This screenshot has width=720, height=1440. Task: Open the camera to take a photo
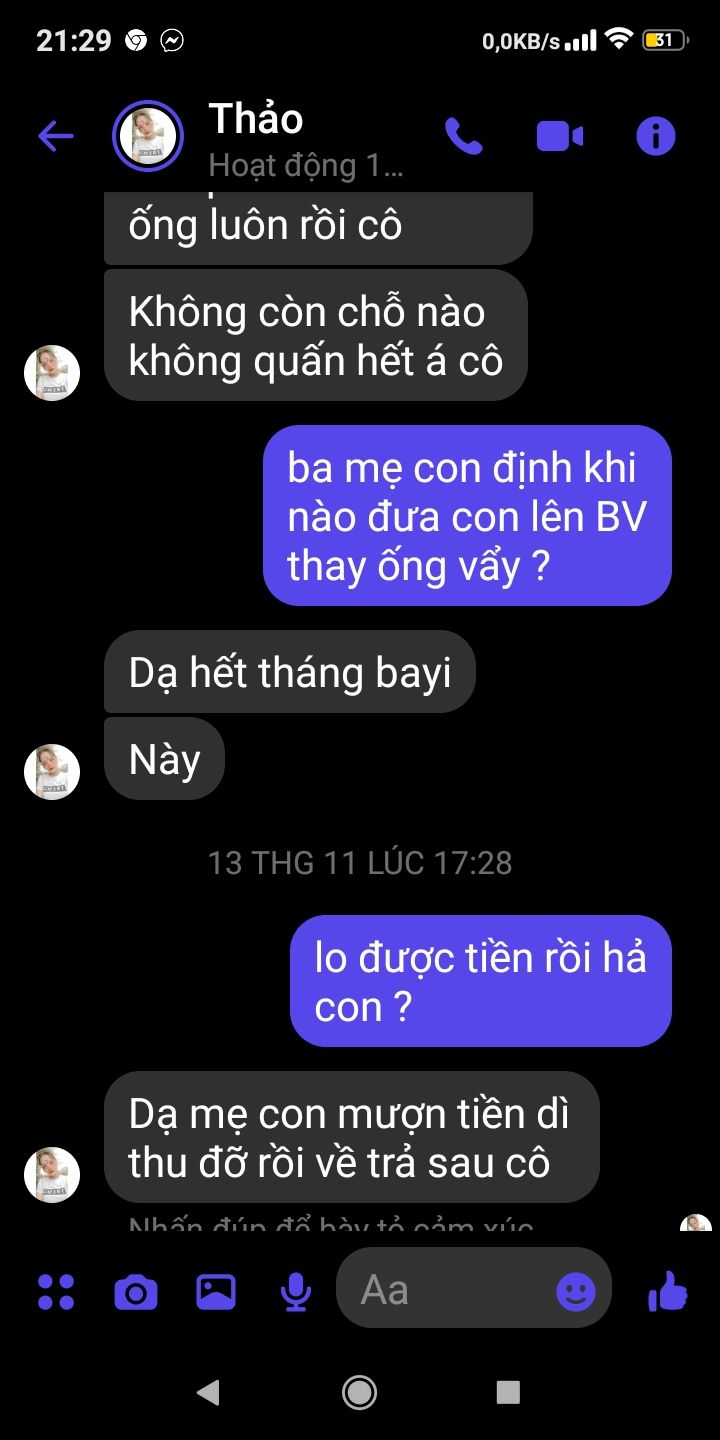coord(136,1292)
